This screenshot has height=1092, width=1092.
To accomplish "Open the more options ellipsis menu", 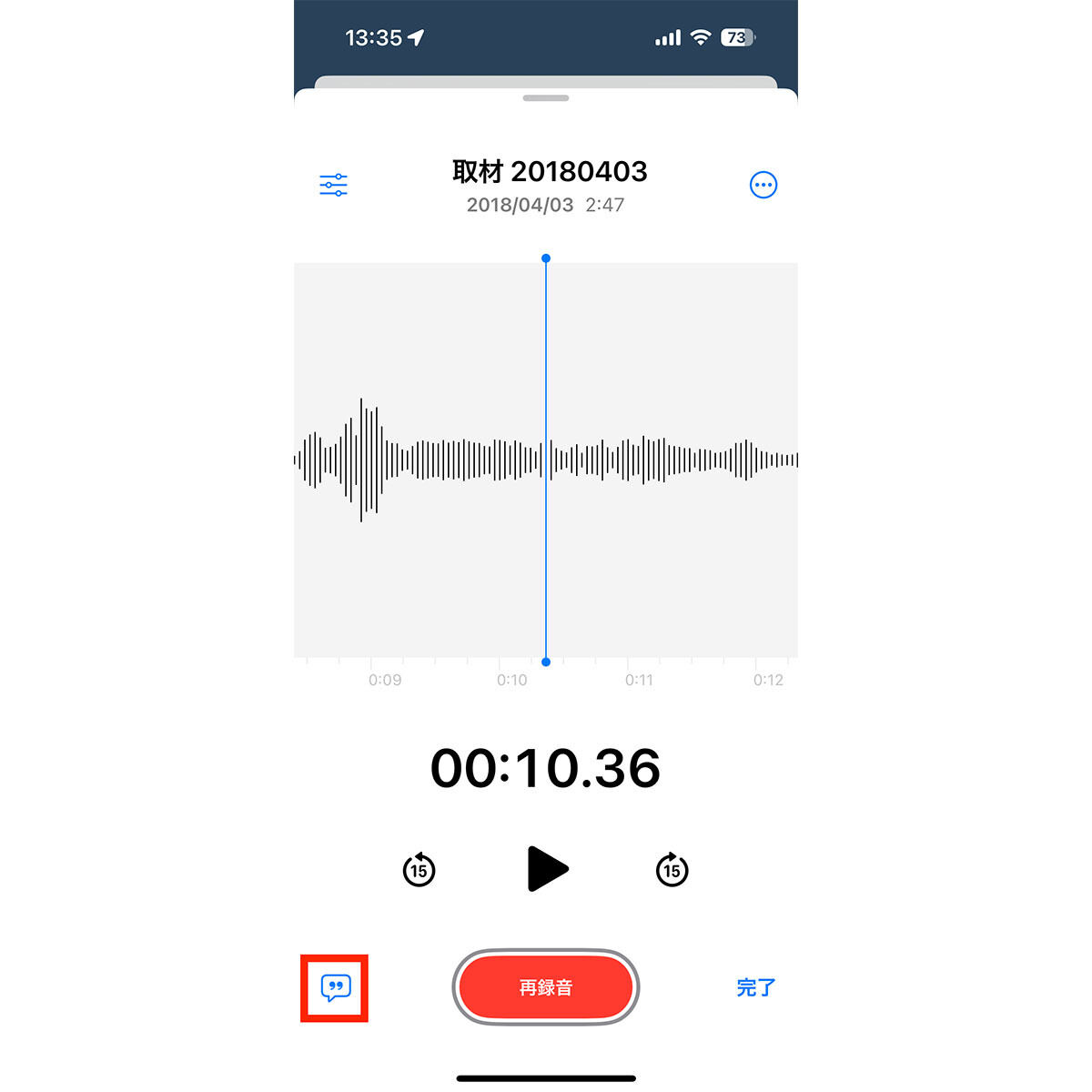I will (x=763, y=185).
